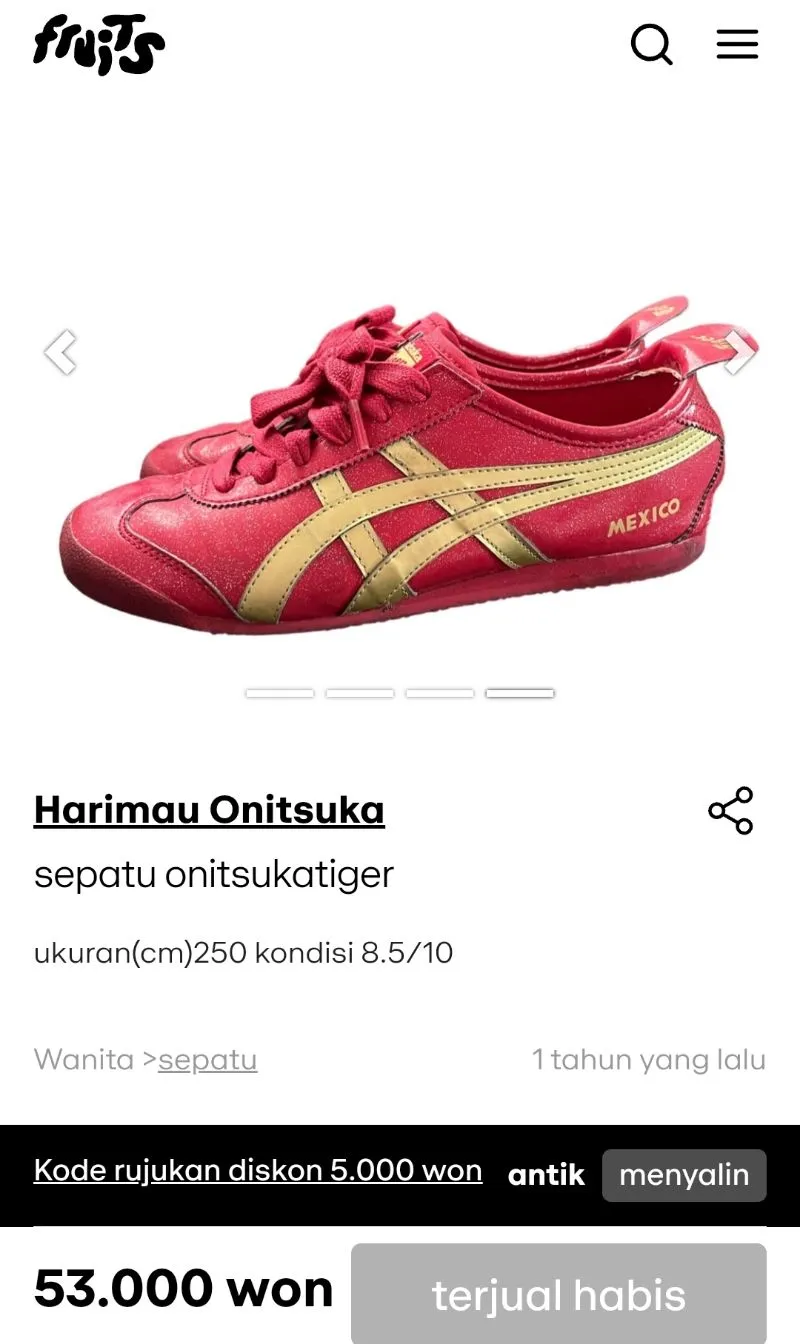Click the Fruits logo
This screenshot has height=1344, width=800.
[x=98, y=44]
